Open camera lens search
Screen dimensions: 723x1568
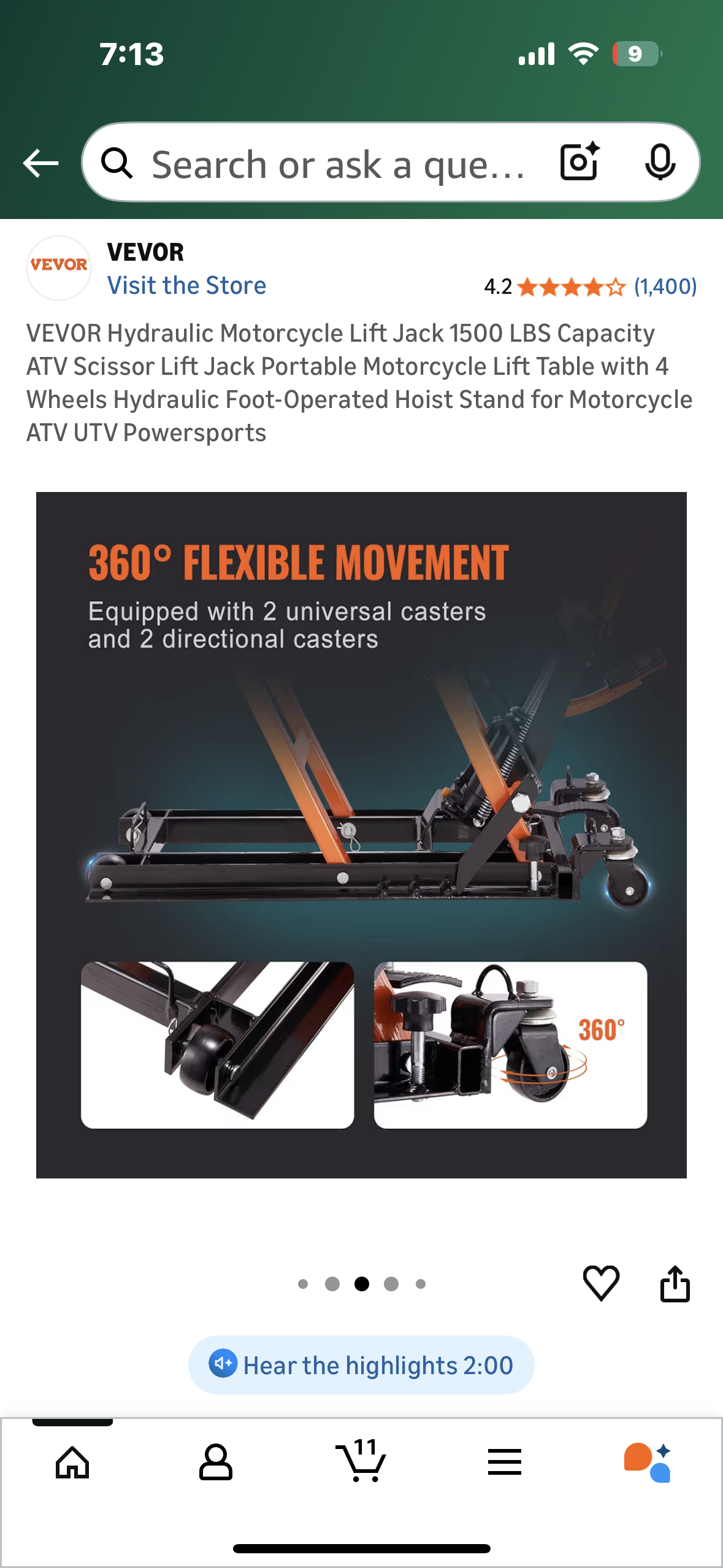point(580,163)
